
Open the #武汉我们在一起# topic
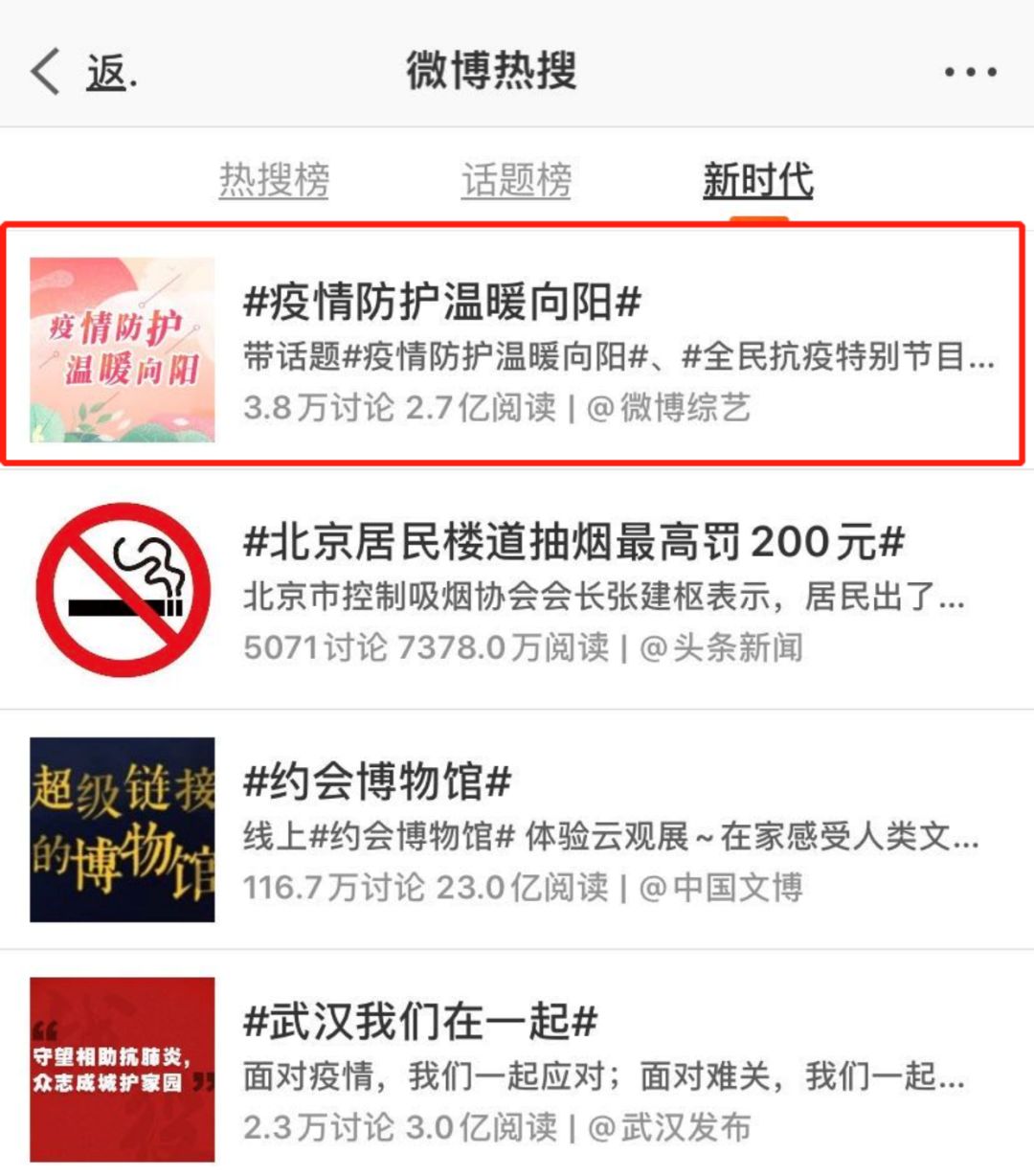pyautogui.click(x=420, y=1022)
